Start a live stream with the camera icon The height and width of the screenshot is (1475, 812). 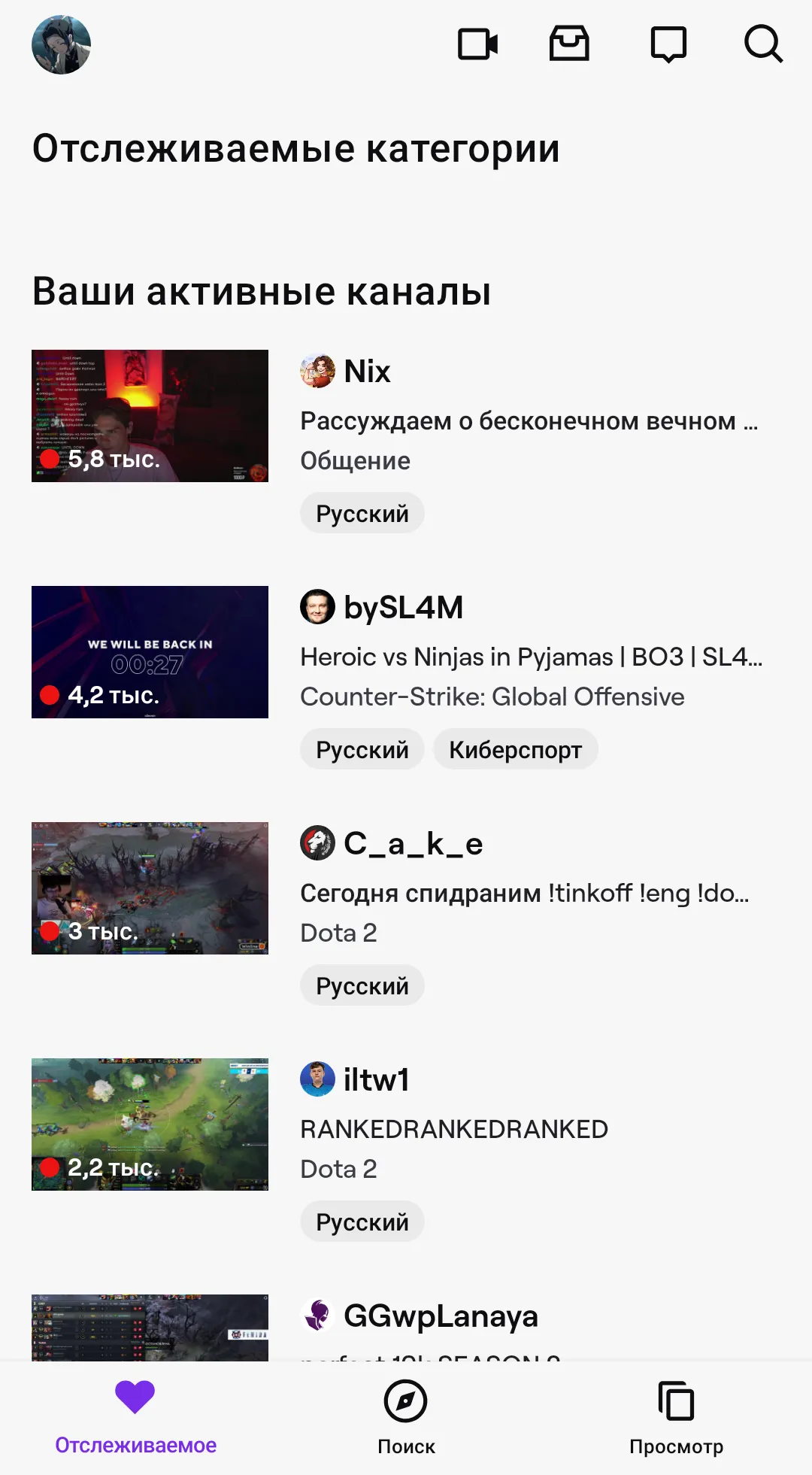[477, 44]
